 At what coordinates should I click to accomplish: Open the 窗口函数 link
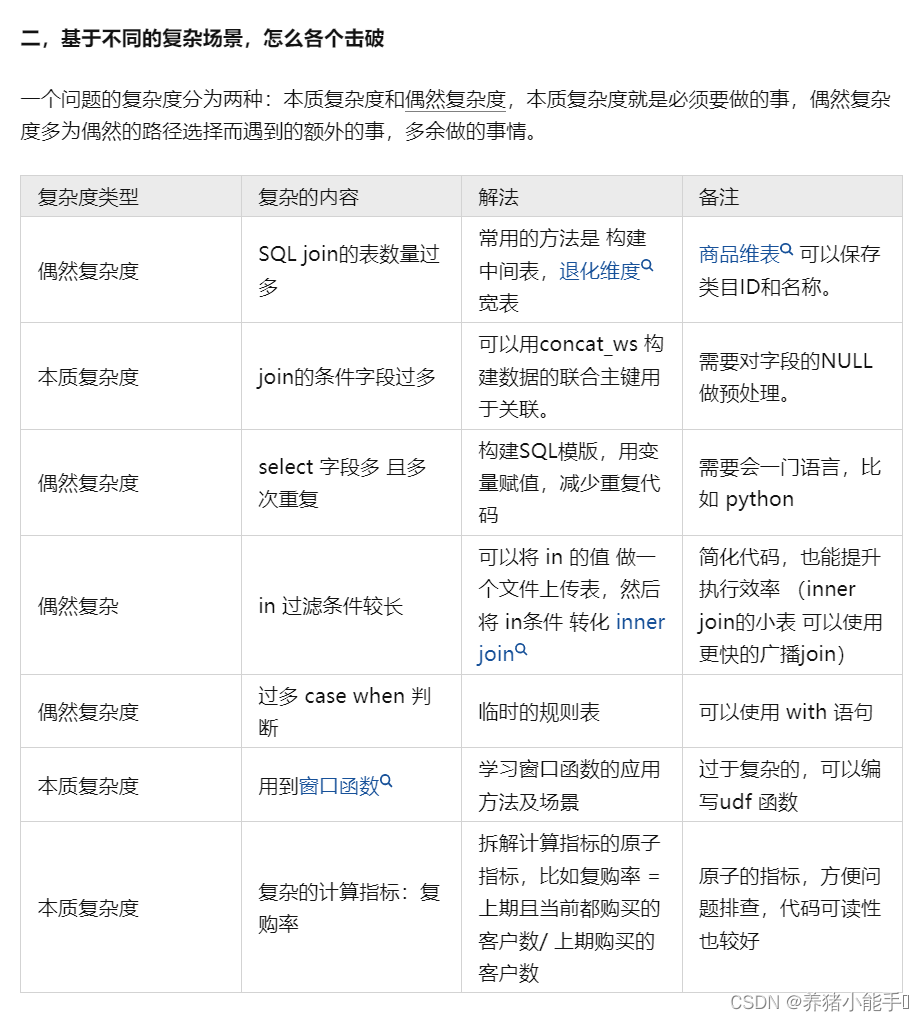coord(339,786)
